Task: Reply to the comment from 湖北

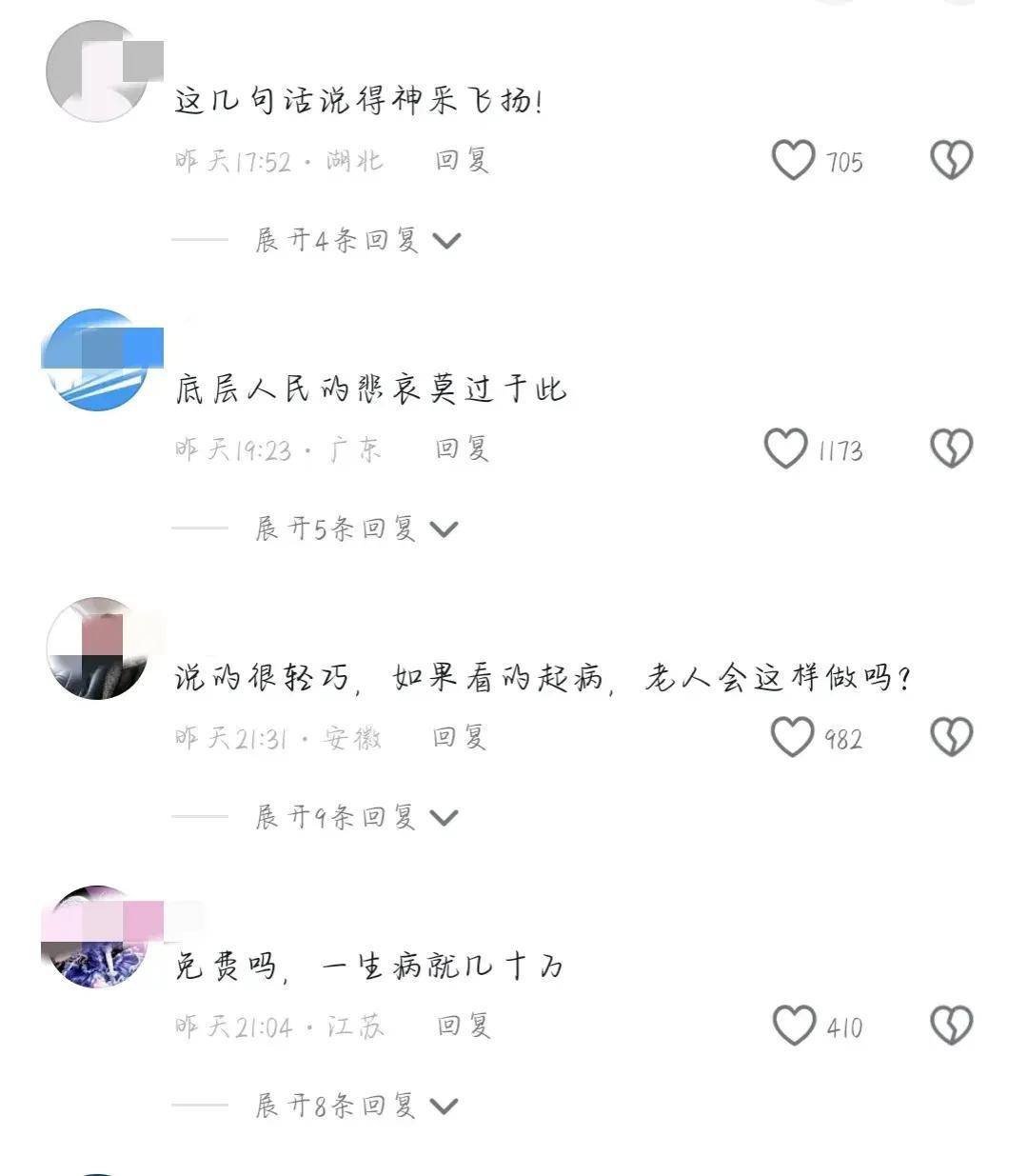Action: tap(462, 160)
